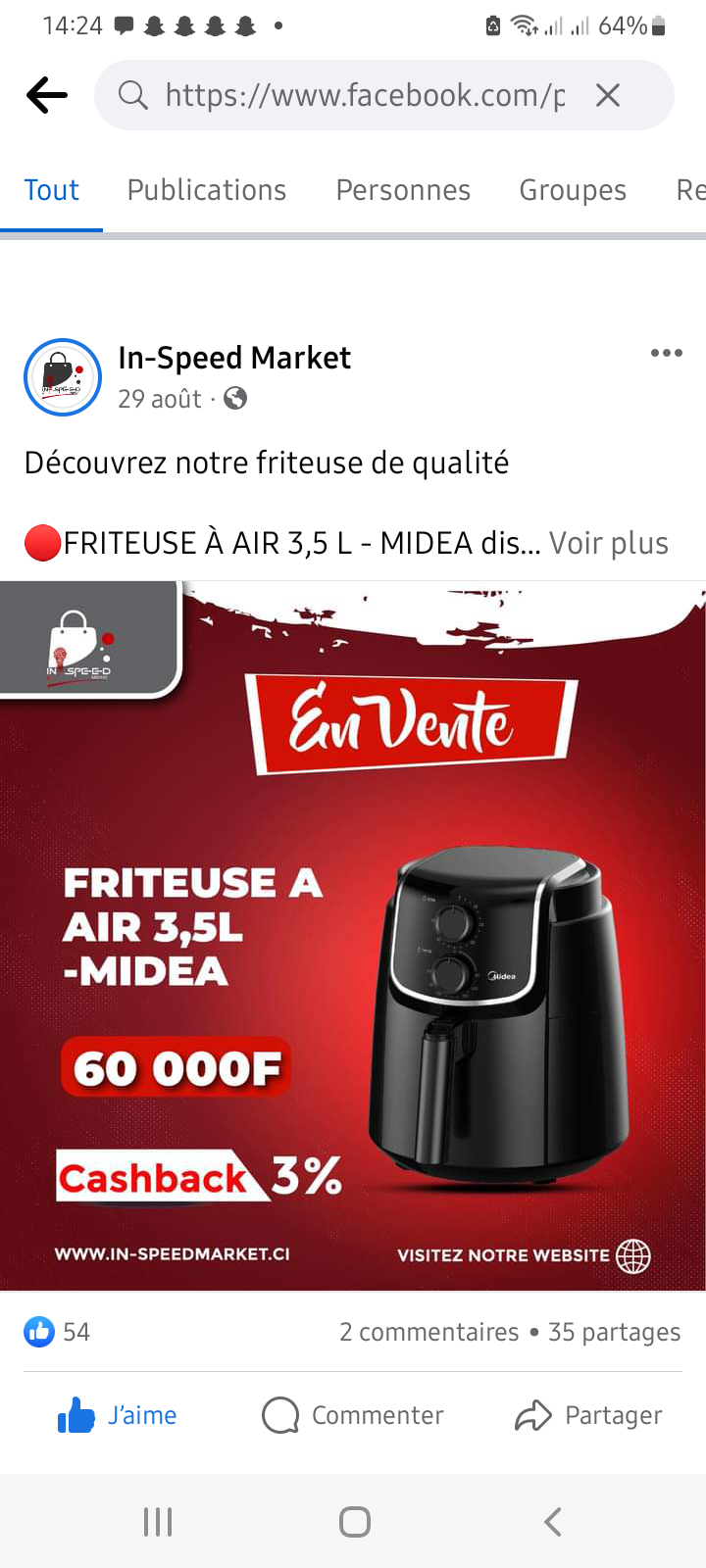Like the post with J'aime

pyautogui.click(x=118, y=1415)
